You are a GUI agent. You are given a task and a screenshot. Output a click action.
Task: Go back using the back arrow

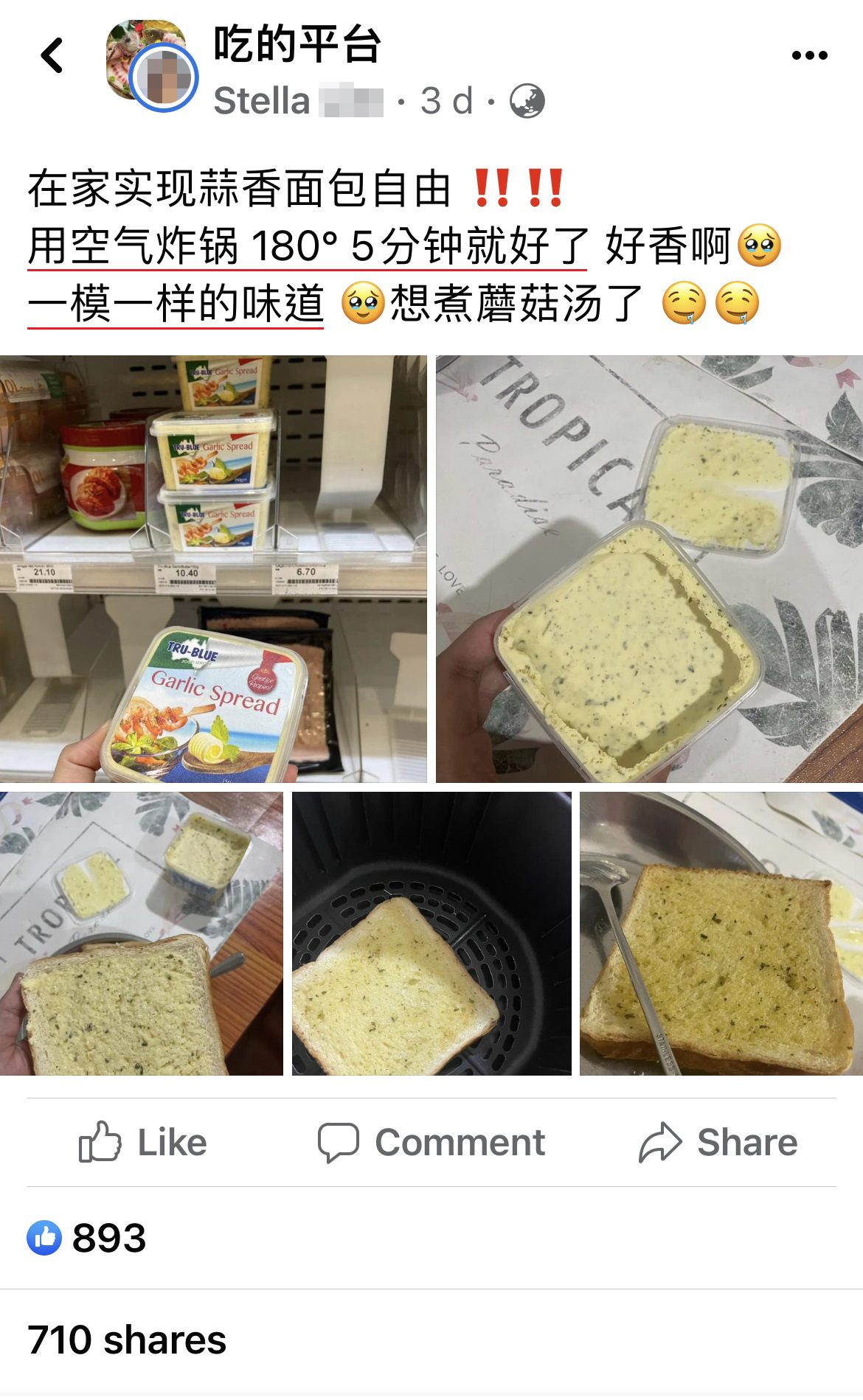pos(52,56)
